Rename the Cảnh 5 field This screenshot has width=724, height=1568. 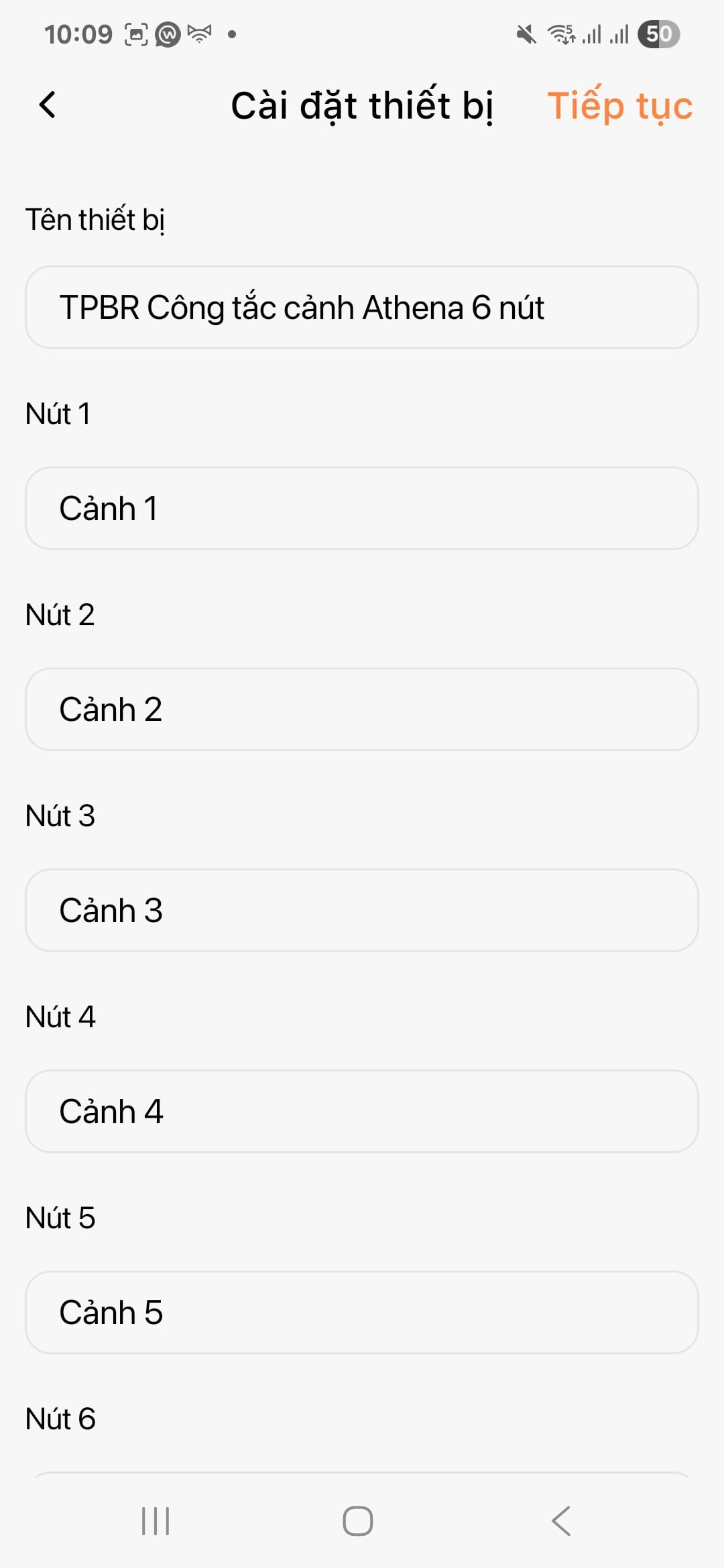click(362, 1313)
